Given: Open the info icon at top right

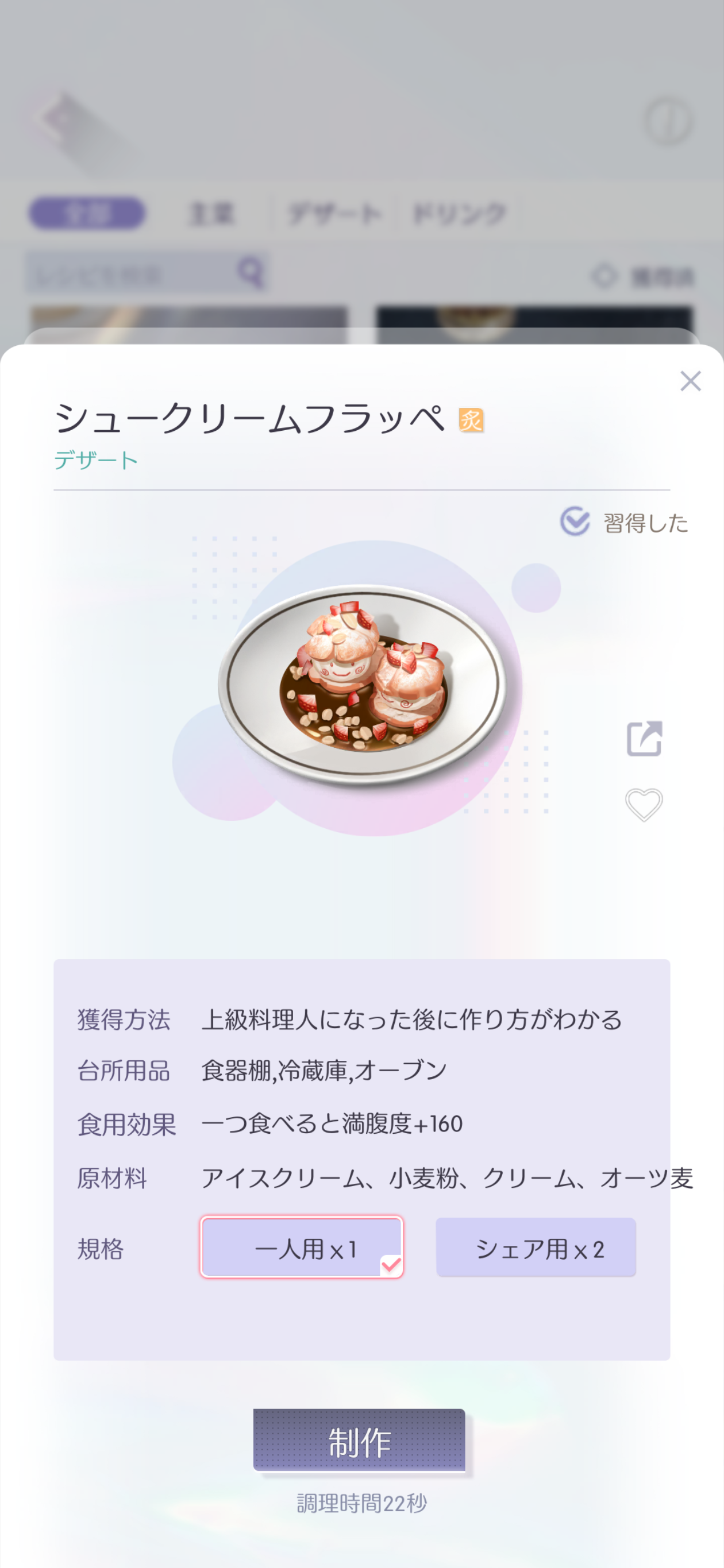Looking at the screenshot, I should coord(668,121).
